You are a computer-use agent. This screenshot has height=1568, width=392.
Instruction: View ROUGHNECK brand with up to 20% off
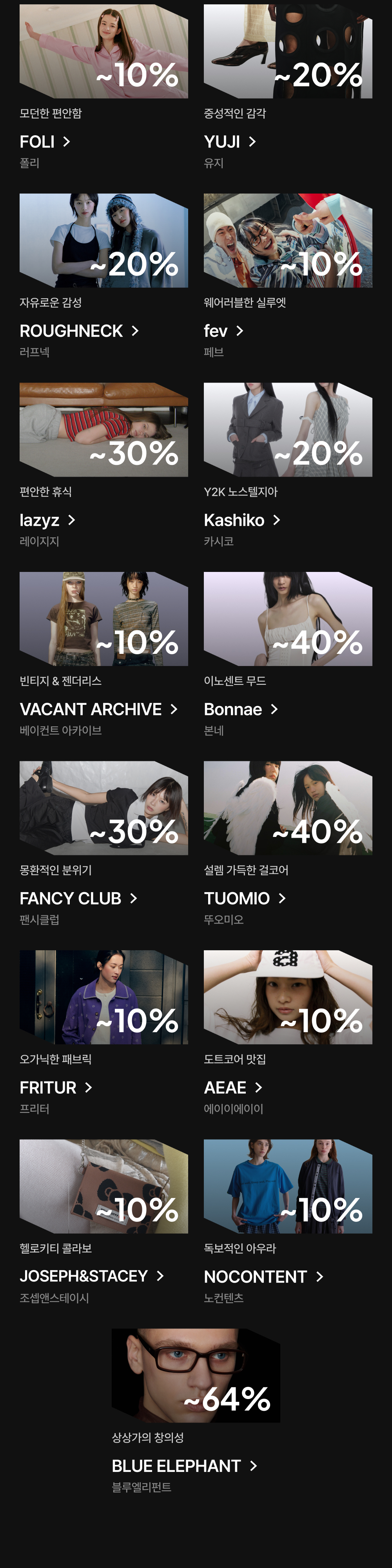[103, 241]
